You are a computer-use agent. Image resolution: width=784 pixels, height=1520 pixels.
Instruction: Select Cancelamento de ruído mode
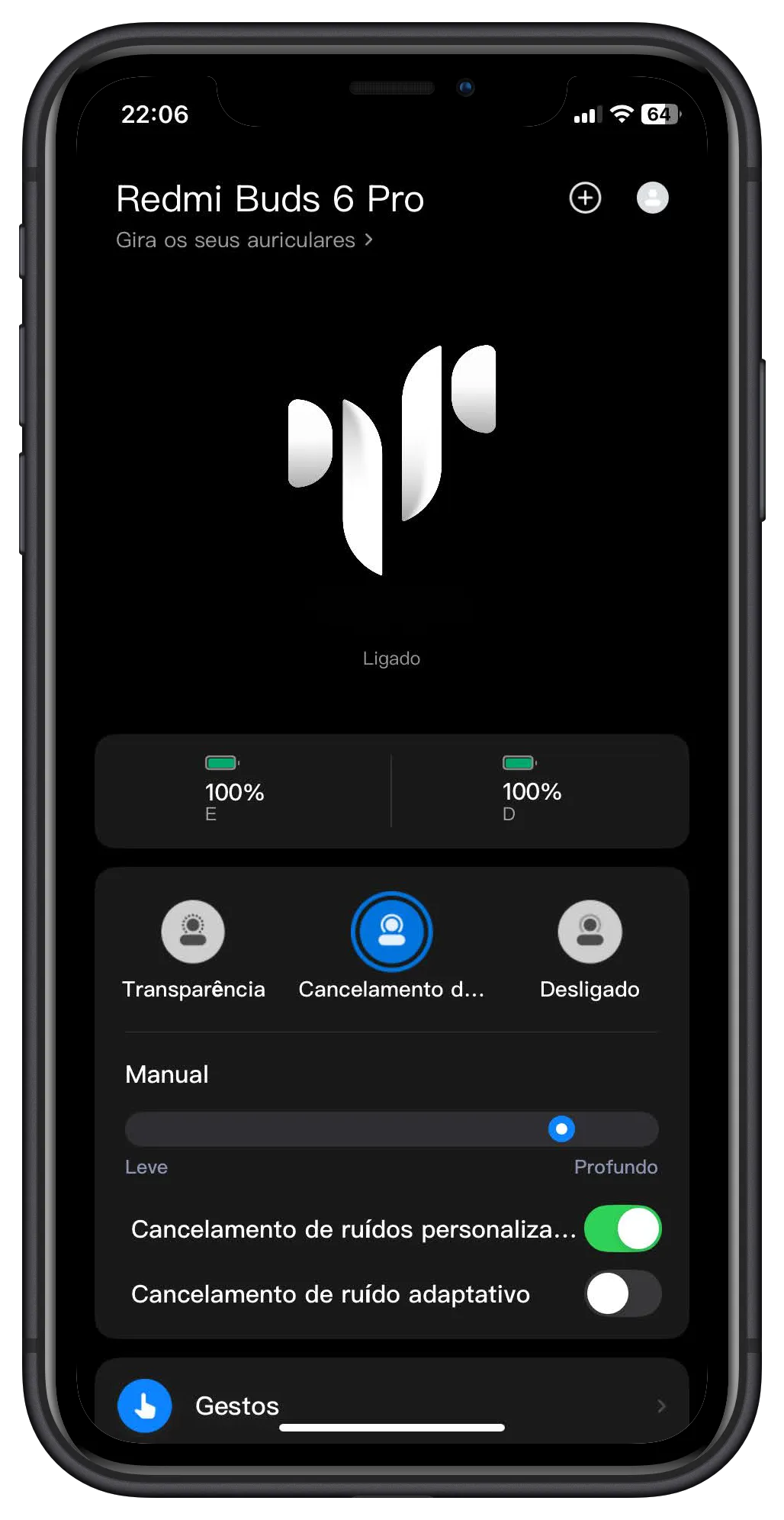click(391, 932)
